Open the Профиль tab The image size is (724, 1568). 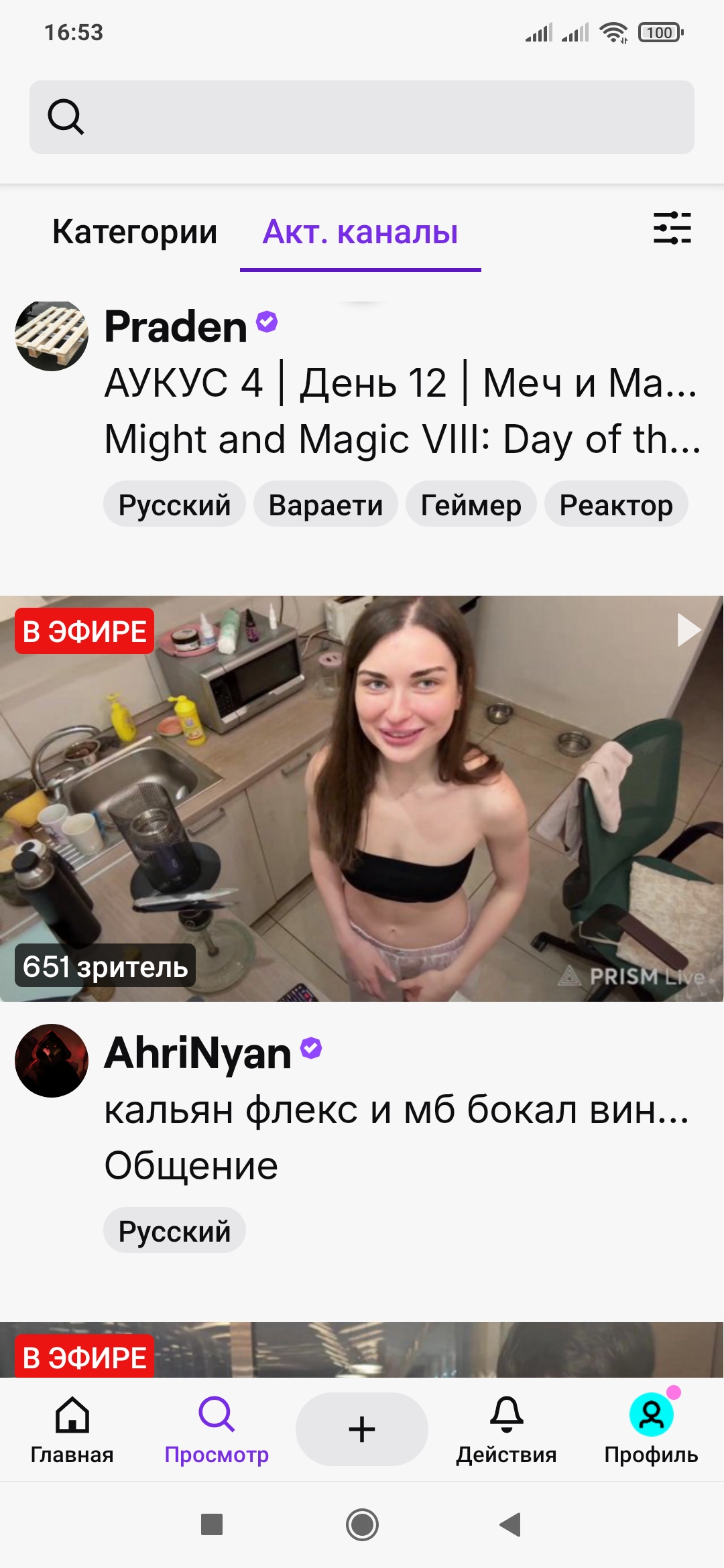point(651,1429)
